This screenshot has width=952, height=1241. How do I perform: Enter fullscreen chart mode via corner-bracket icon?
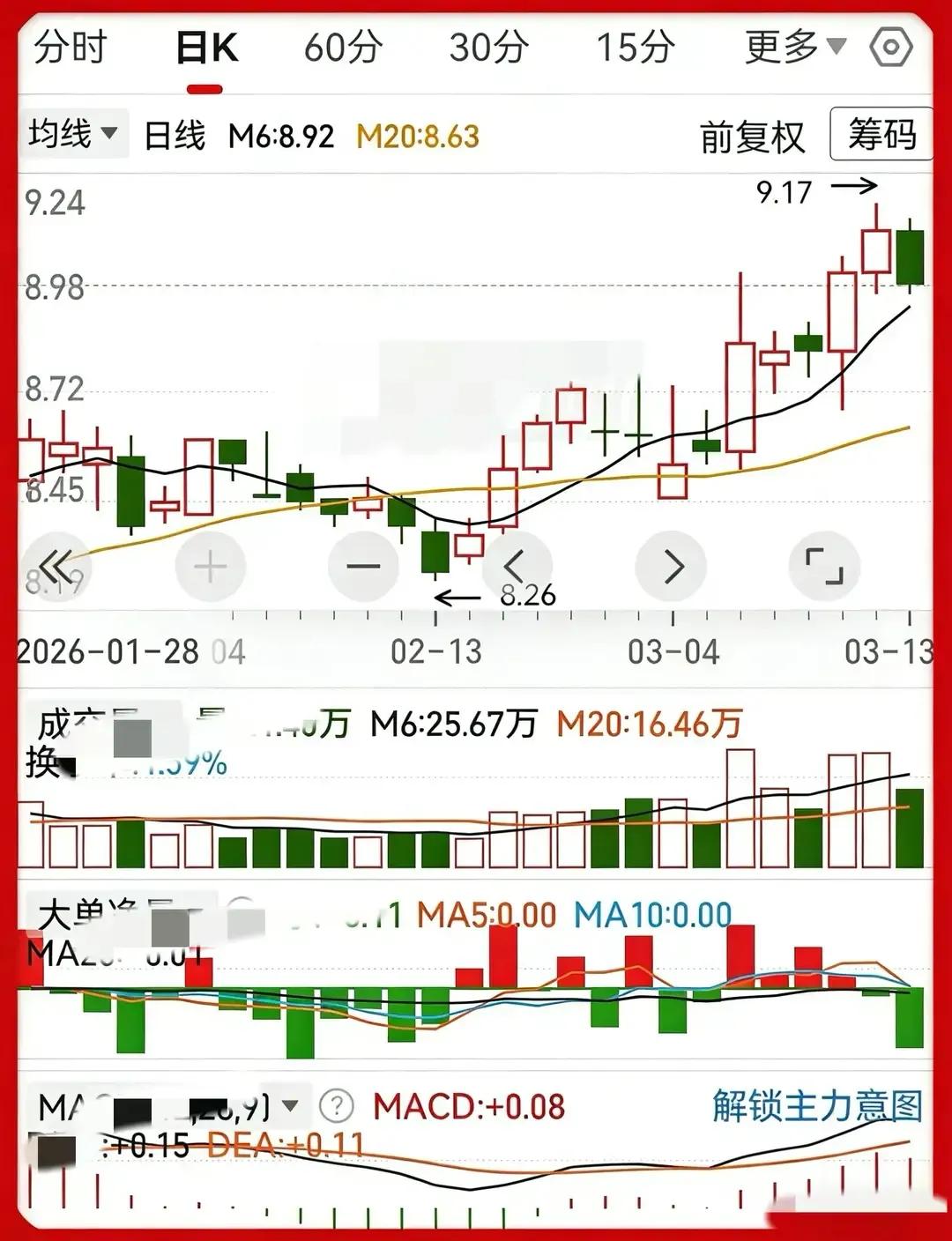click(x=826, y=567)
